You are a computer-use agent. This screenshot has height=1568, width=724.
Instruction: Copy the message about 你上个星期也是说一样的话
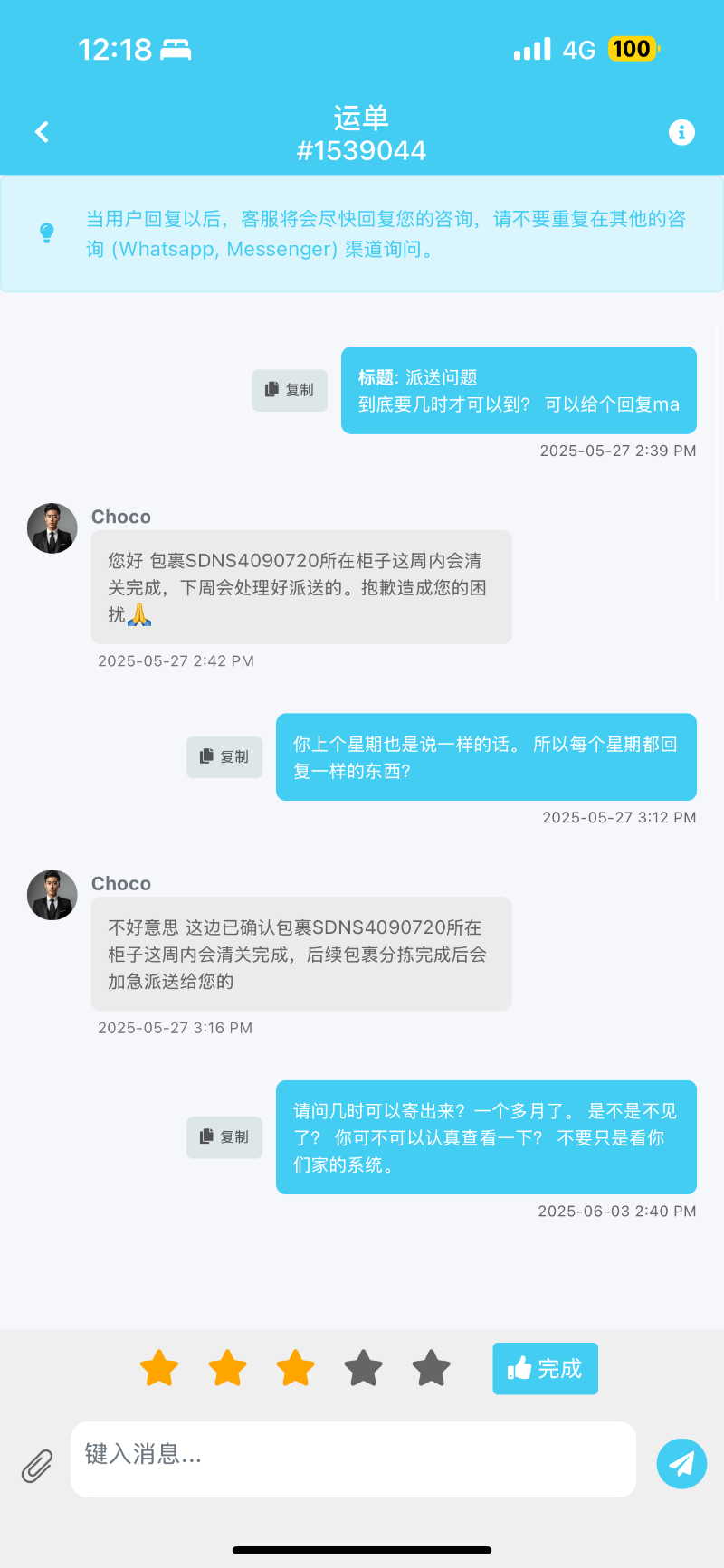coord(224,756)
